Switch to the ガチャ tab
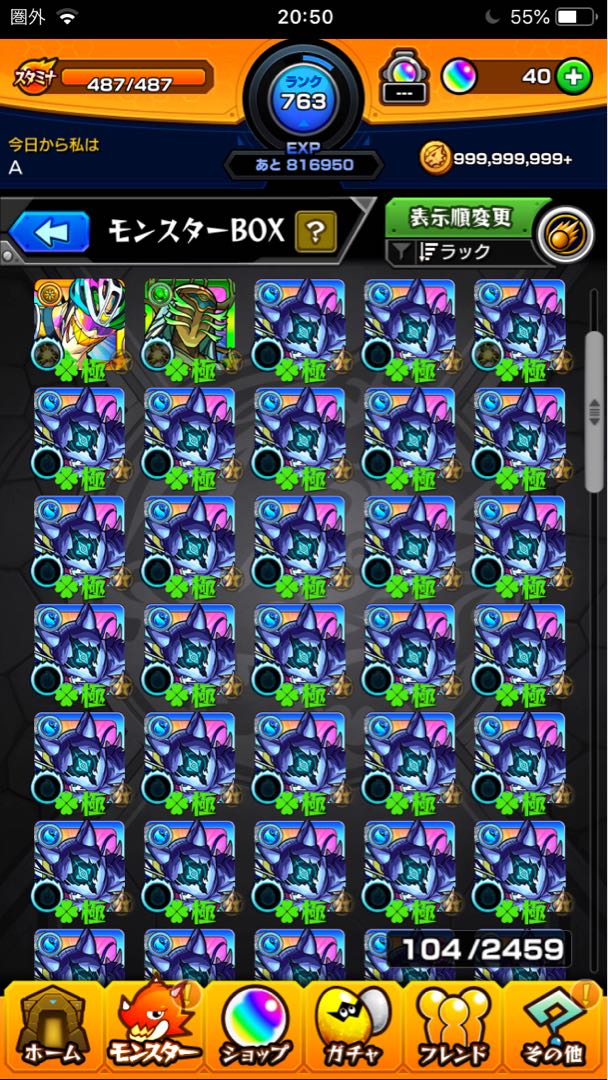 [x=354, y=1028]
